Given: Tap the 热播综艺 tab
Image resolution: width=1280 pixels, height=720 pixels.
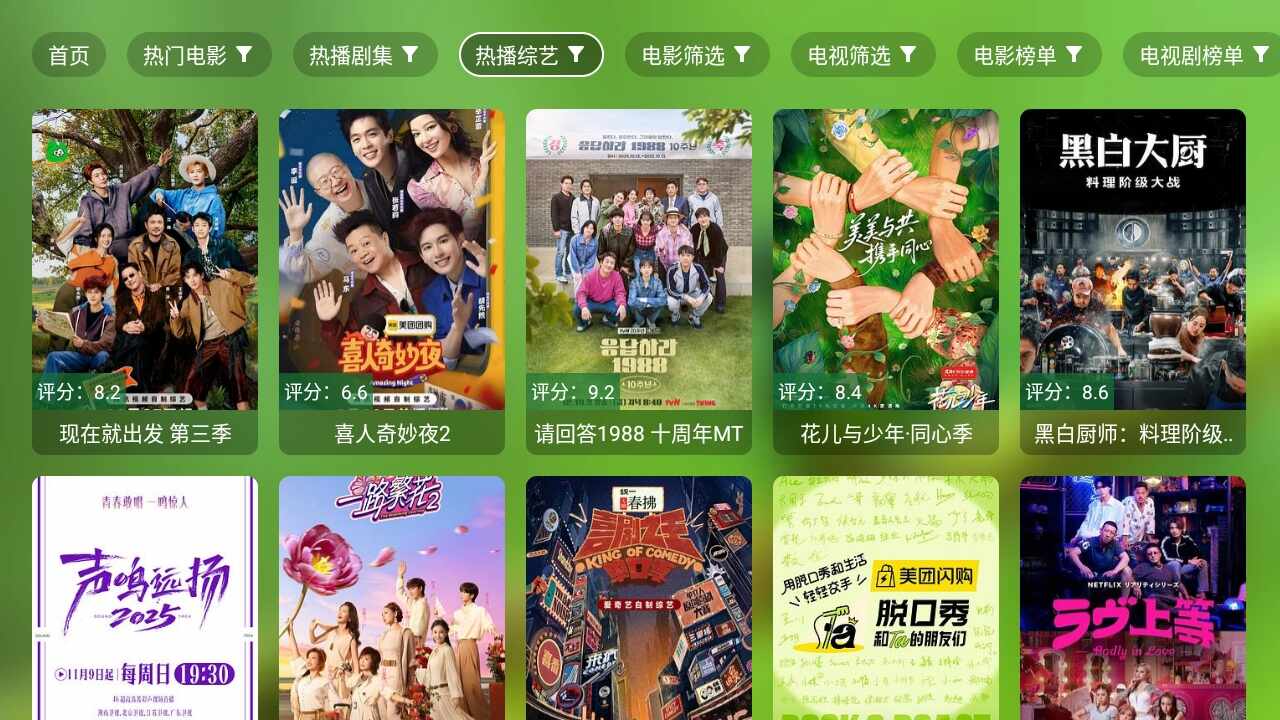Looking at the screenshot, I should coord(531,55).
